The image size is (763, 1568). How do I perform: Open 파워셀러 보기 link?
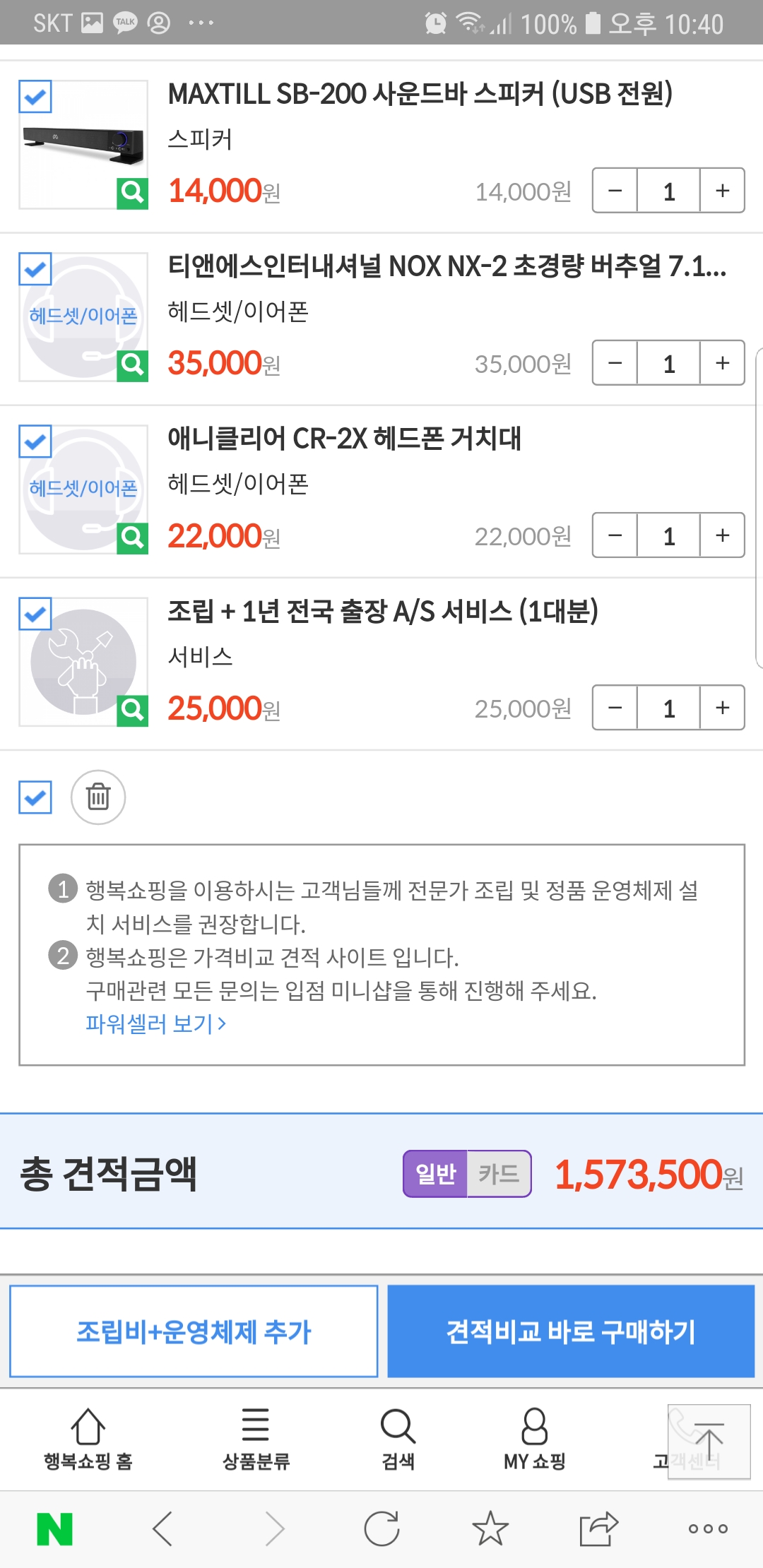coord(155,1023)
